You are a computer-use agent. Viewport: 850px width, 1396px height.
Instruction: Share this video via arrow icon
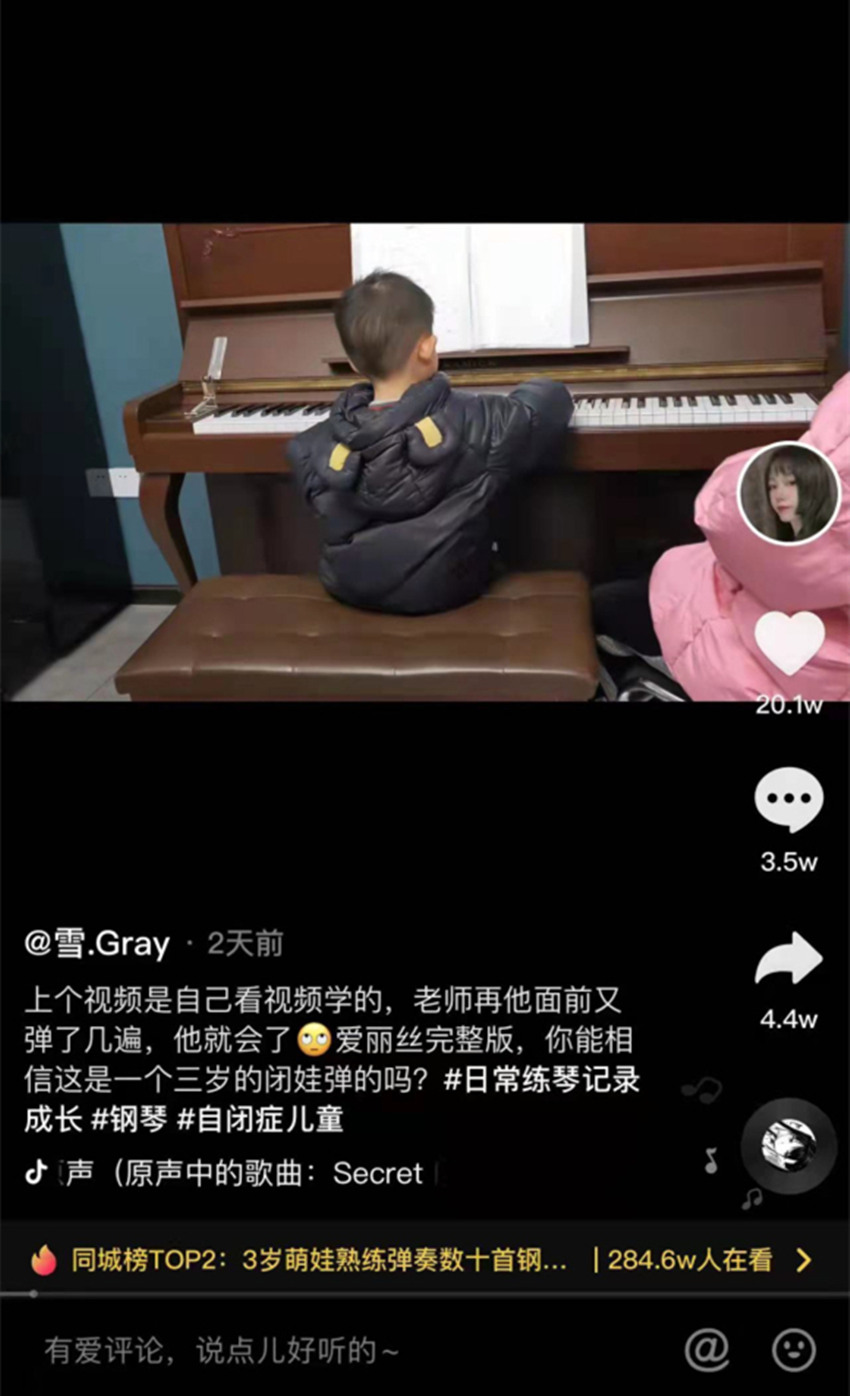tap(788, 960)
